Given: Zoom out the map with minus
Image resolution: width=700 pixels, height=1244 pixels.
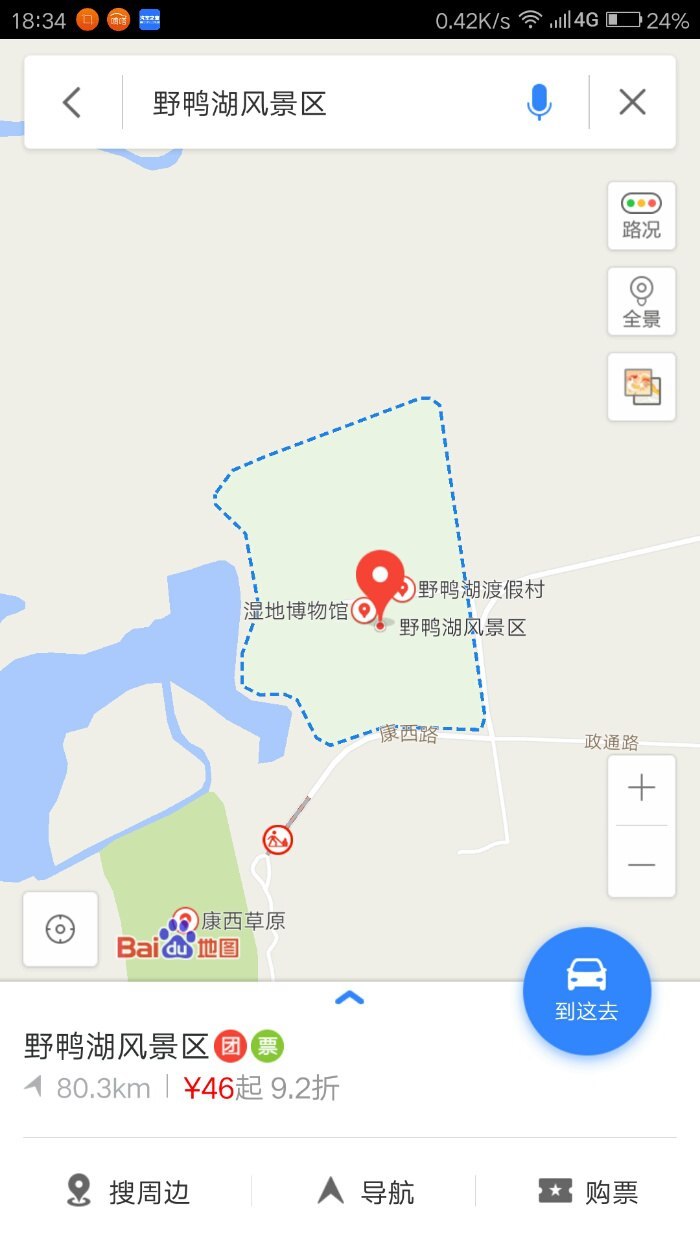Looking at the screenshot, I should point(641,864).
